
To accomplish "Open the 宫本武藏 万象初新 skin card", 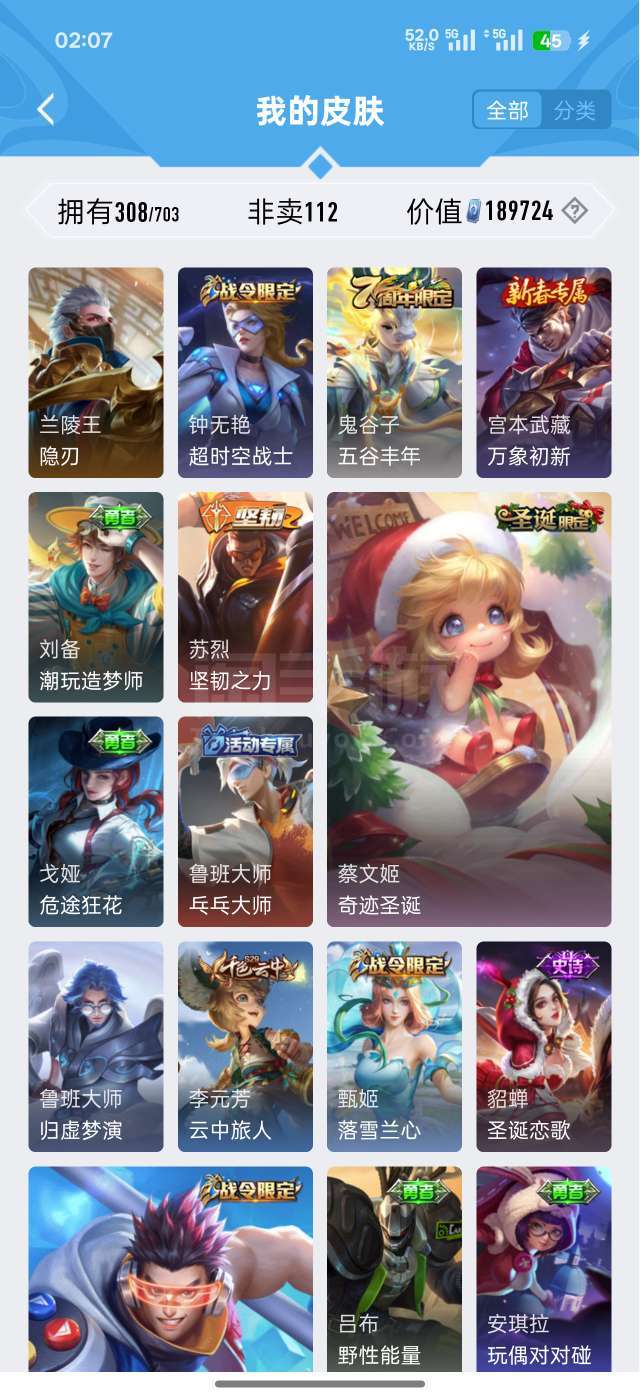I will pos(544,372).
